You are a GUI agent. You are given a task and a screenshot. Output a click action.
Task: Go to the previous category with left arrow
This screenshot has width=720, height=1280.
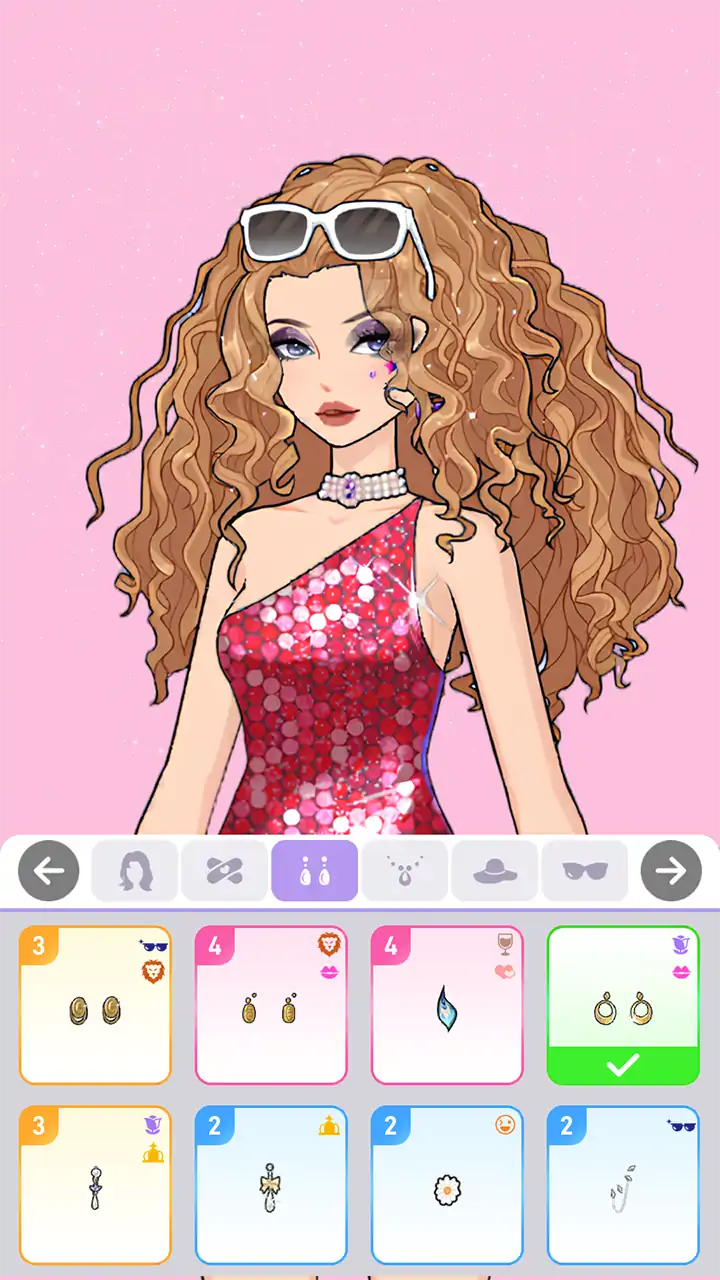pyautogui.click(x=48, y=870)
